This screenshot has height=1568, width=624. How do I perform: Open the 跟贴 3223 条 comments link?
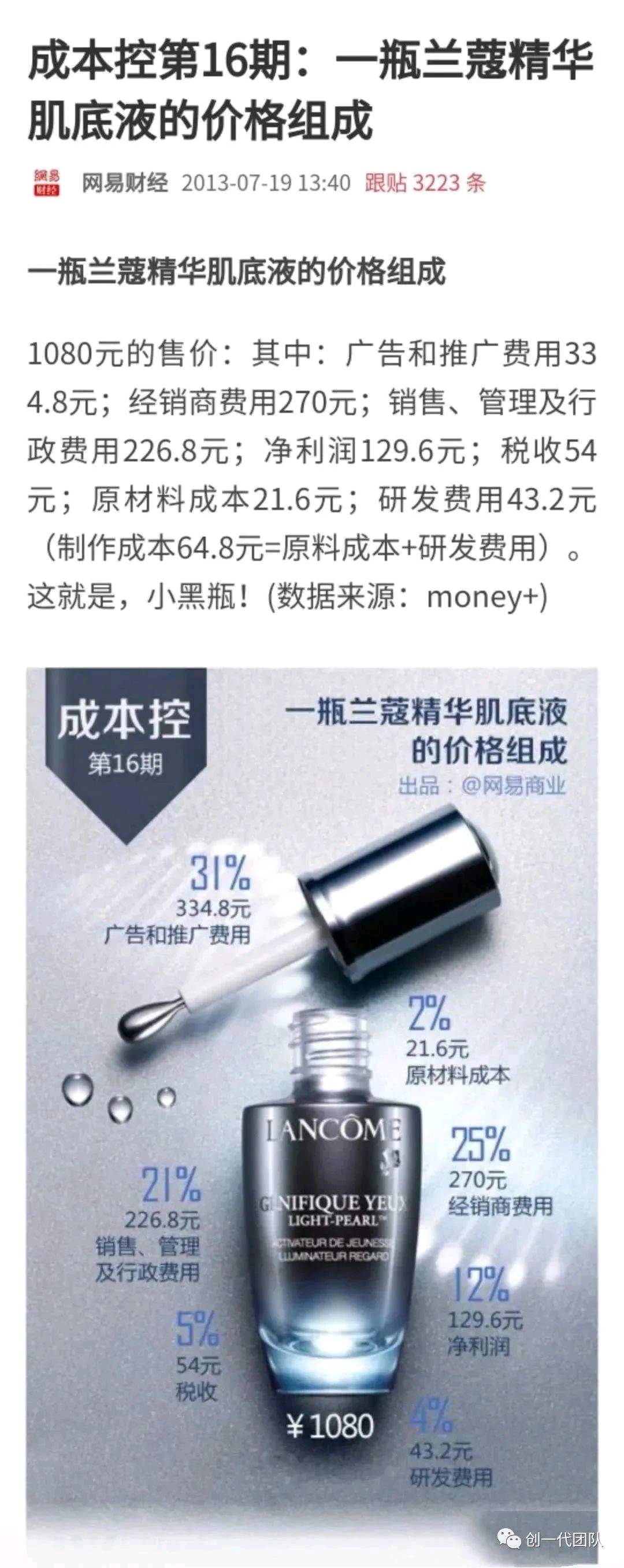[425, 183]
